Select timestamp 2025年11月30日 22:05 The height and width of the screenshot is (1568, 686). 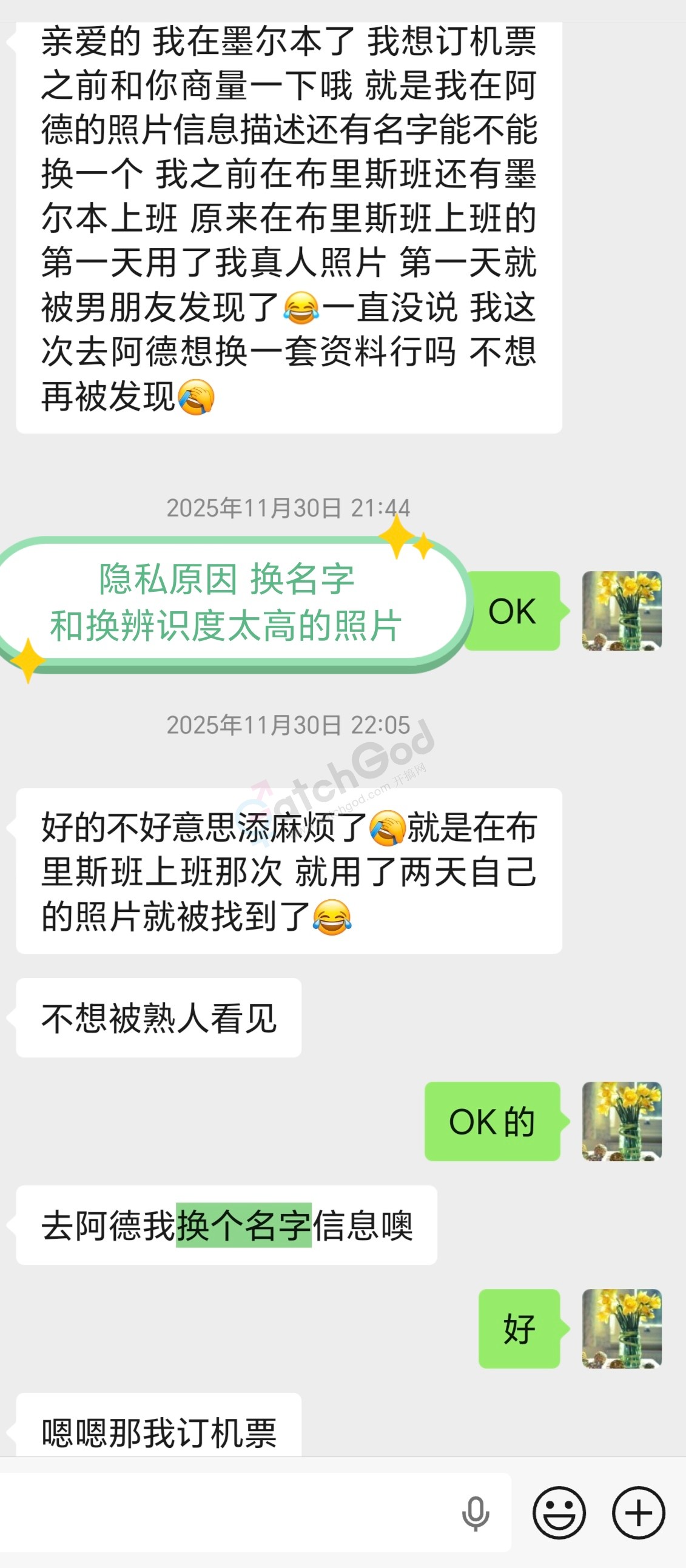[290, 725]
